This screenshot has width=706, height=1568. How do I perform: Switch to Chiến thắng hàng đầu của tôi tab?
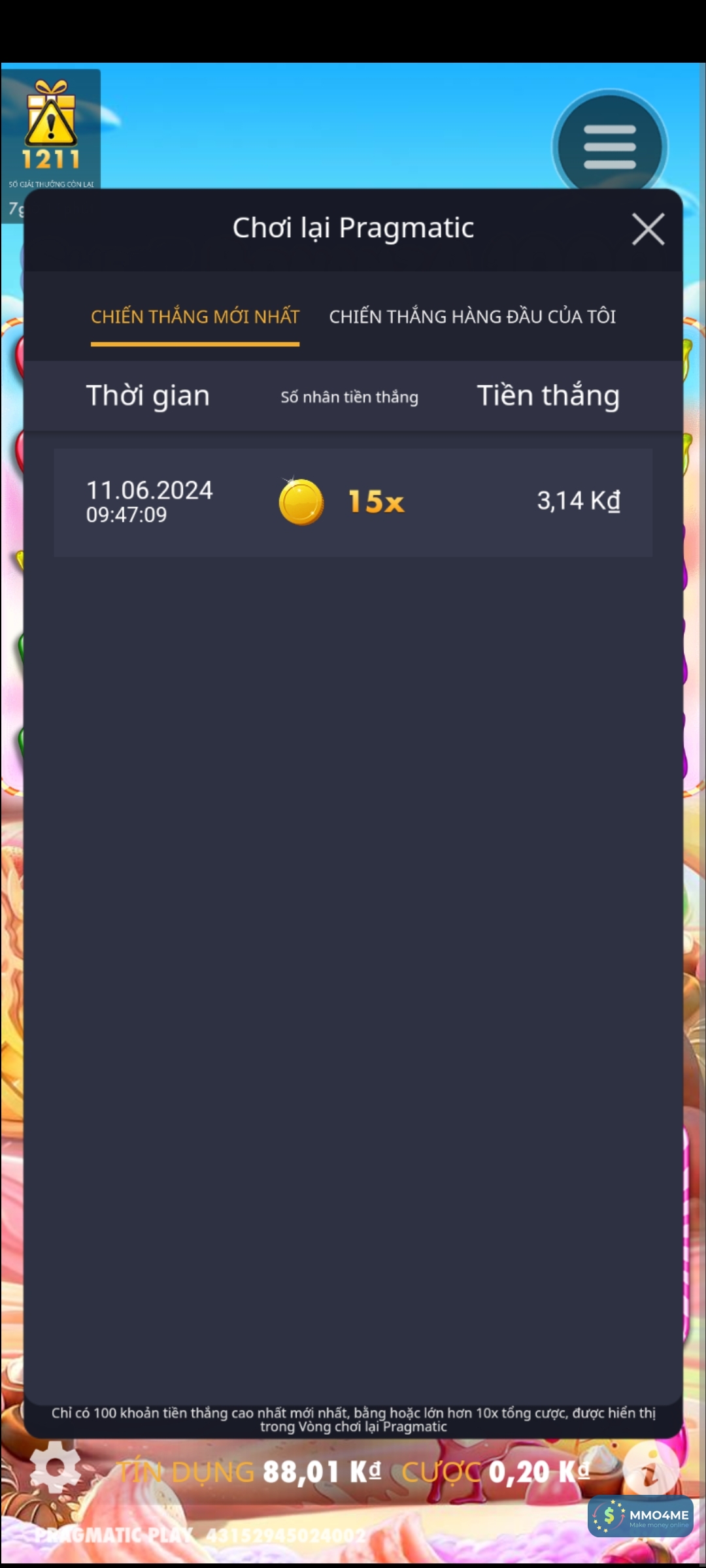472,317
